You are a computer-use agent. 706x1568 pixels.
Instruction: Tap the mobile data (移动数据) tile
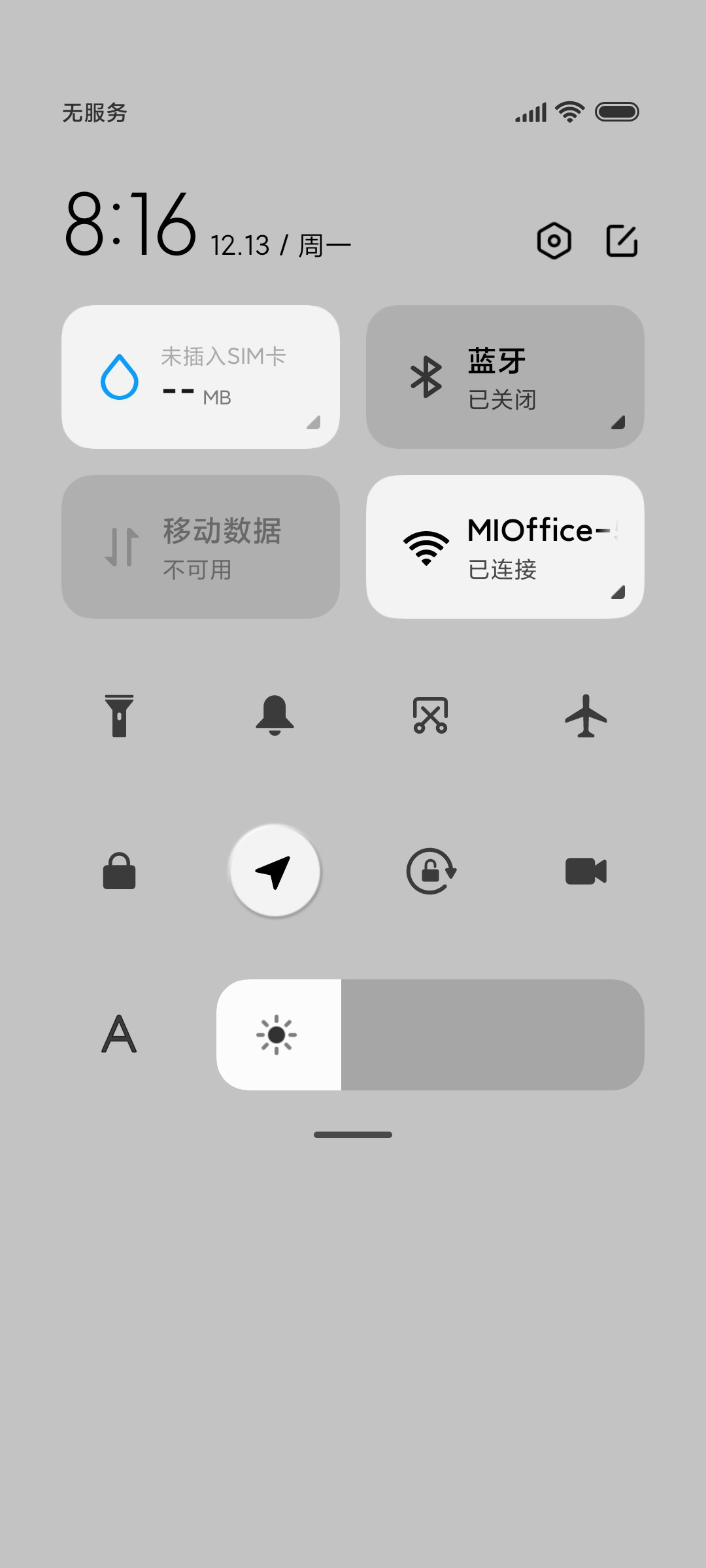click(201, 547)
